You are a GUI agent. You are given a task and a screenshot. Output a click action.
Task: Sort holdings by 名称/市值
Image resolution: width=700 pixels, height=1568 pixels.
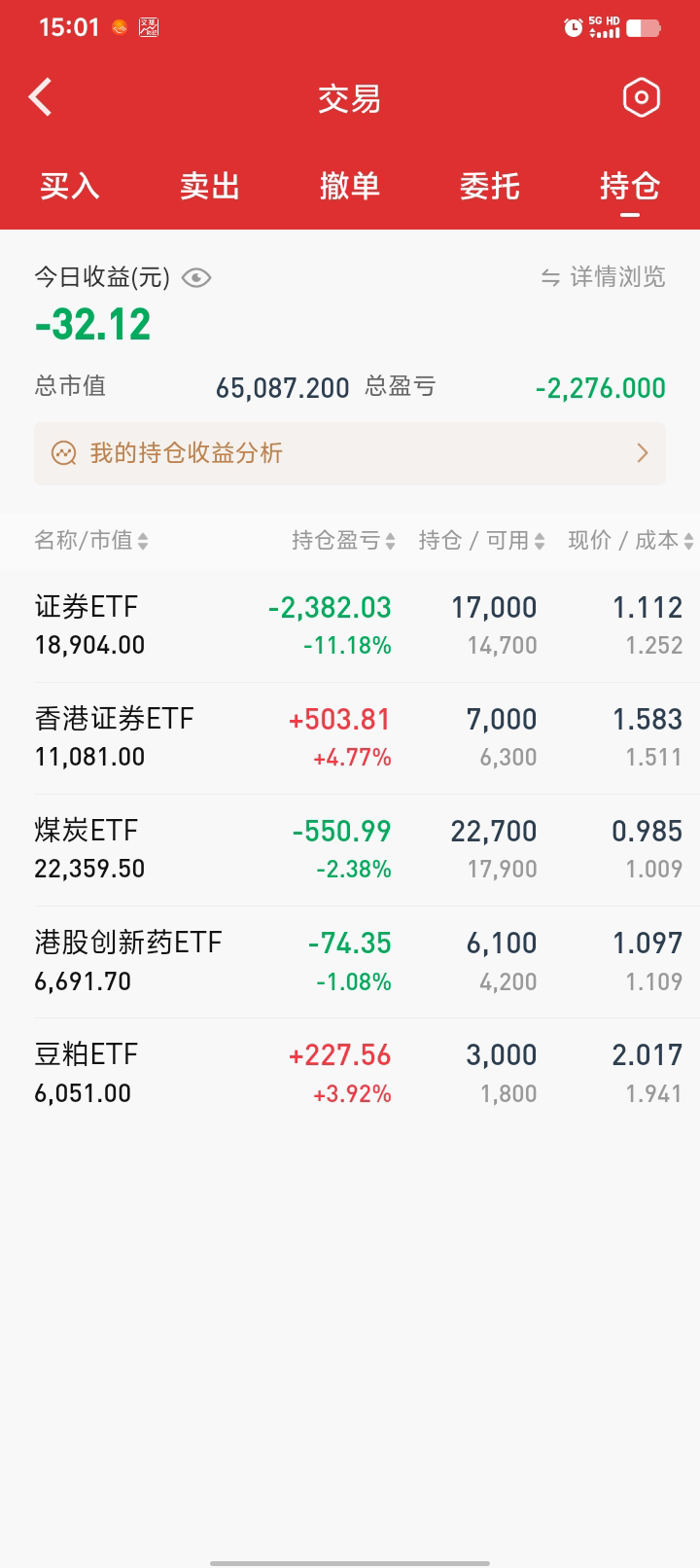coord(91,541)
